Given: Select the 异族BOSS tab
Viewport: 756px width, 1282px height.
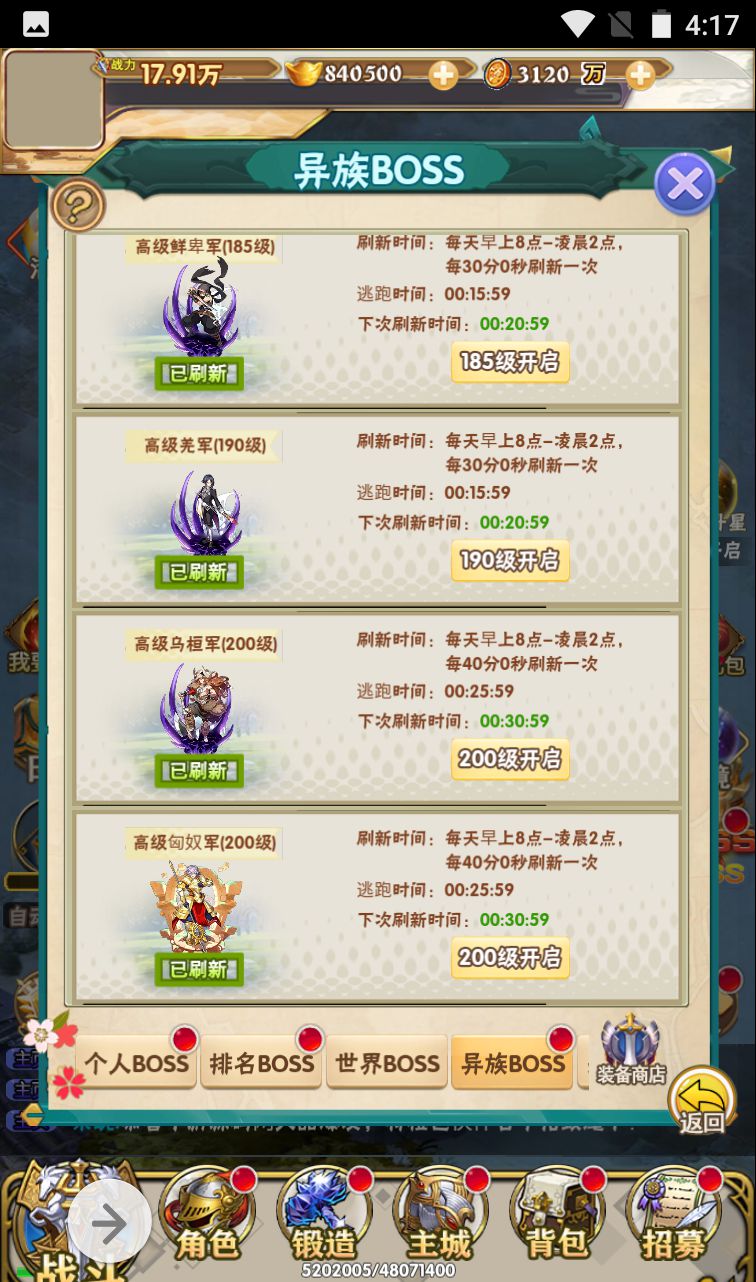Looking at the screenshot, I should 513,1064.
